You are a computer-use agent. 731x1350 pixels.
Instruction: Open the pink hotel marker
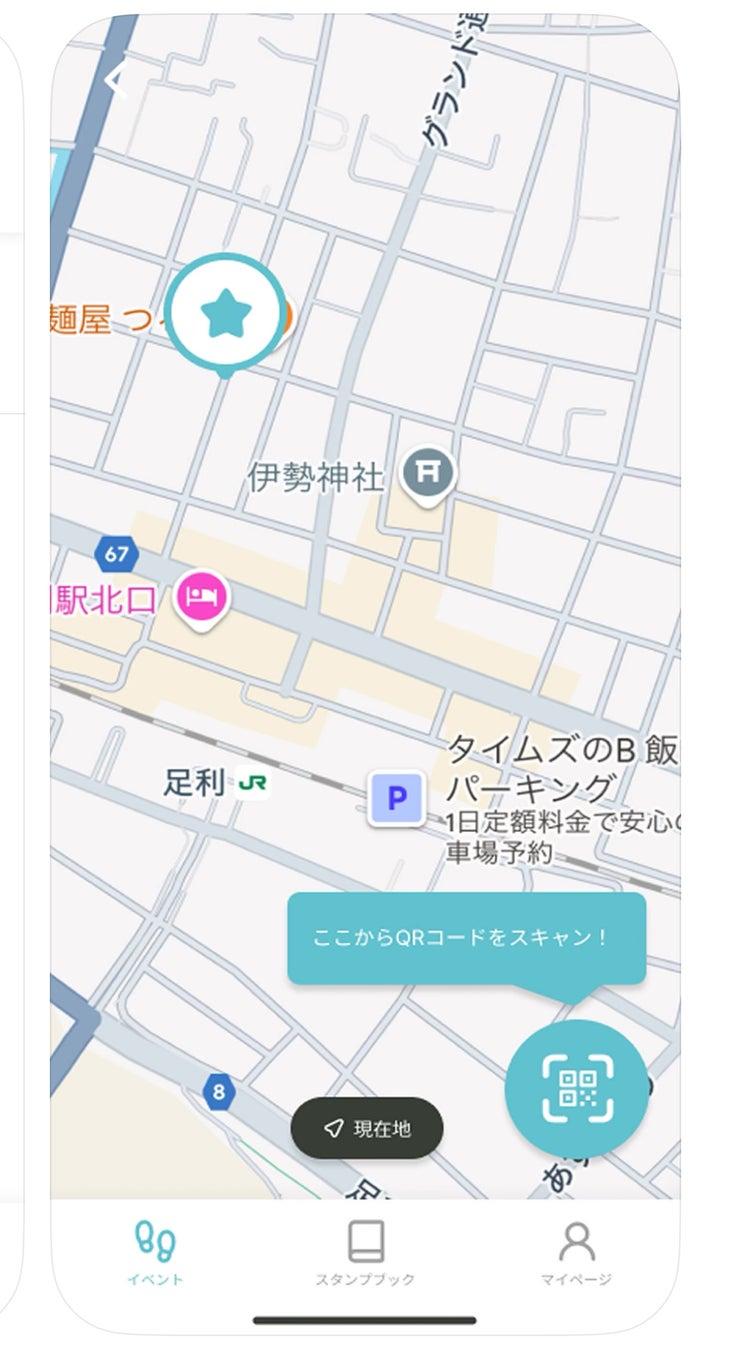[203, 598]
